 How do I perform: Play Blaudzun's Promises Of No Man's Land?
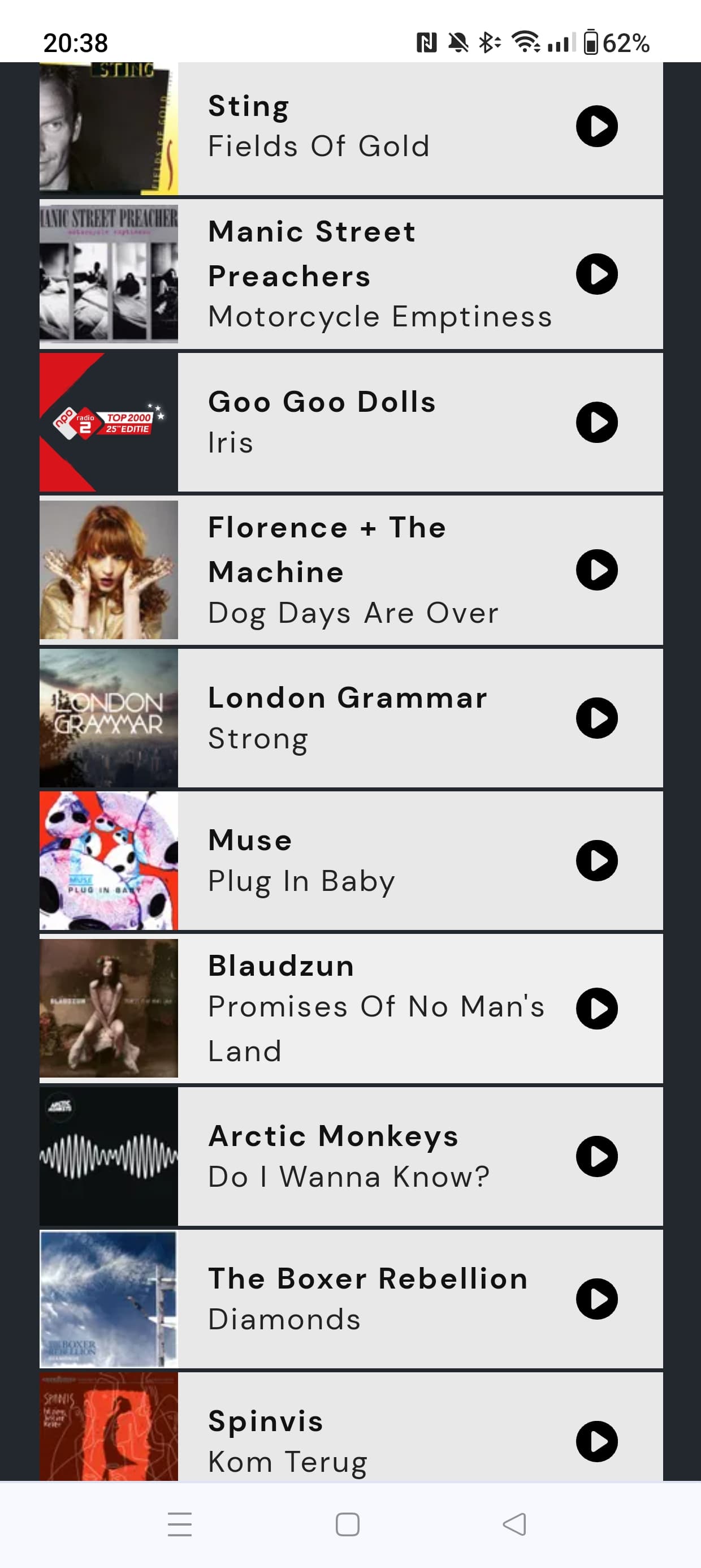click(596, 1009)
